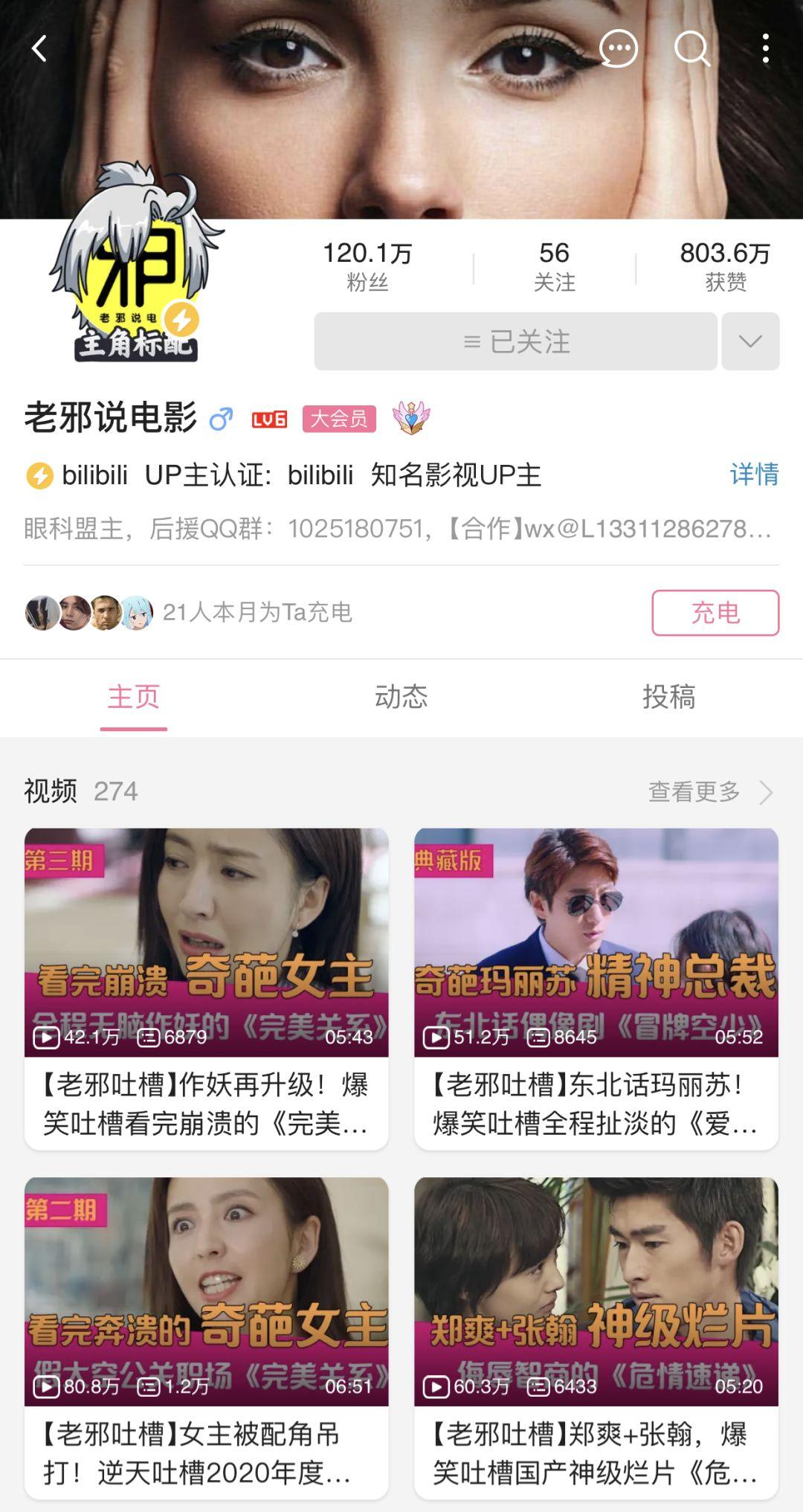Open the video about 《完美关系》第三期
Viewport: 803px width, 1512px height.
click(x=207, y=988)
